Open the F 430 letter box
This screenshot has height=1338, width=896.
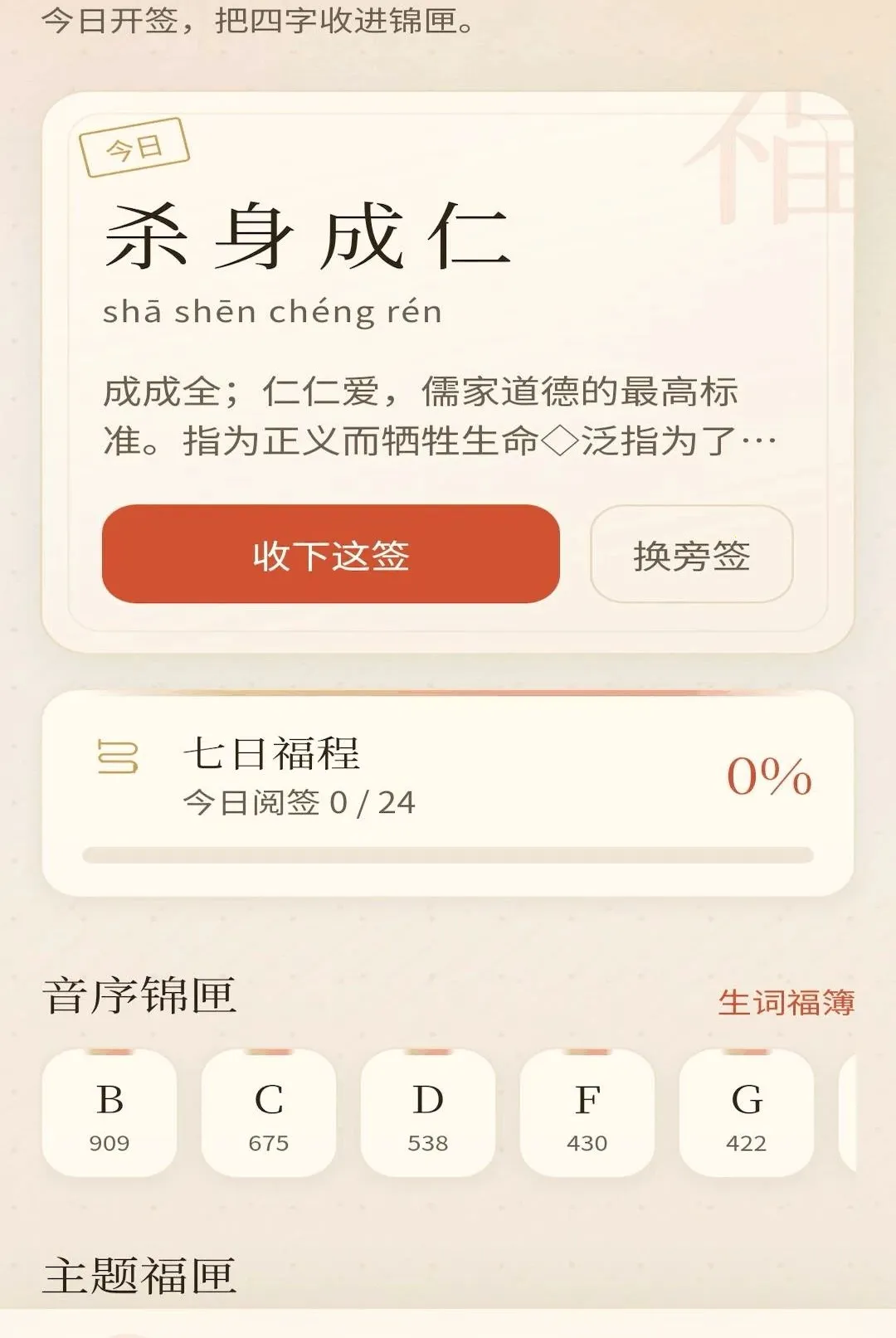pyautogui.click(x=587, y=1113)
